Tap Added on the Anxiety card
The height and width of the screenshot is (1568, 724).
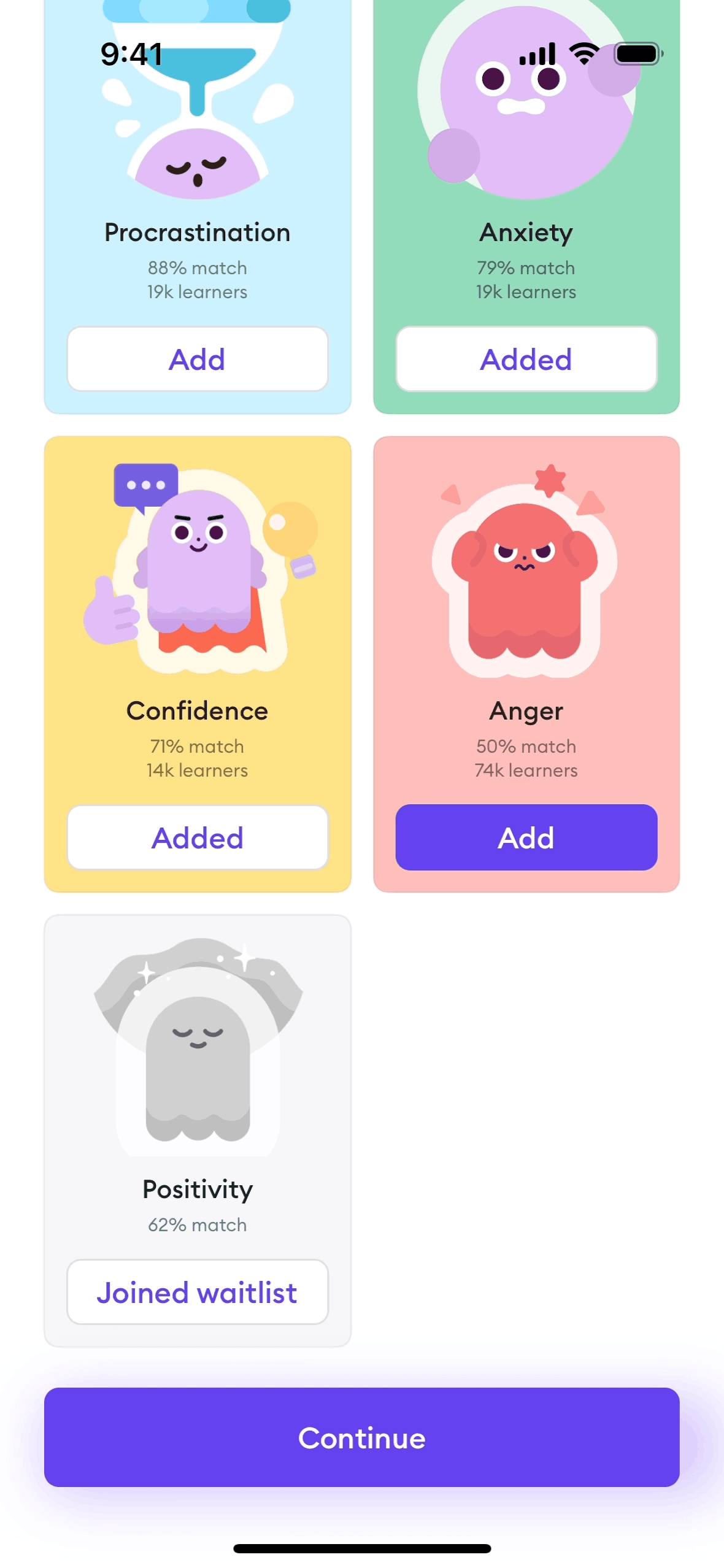click(x=526, y=359)
